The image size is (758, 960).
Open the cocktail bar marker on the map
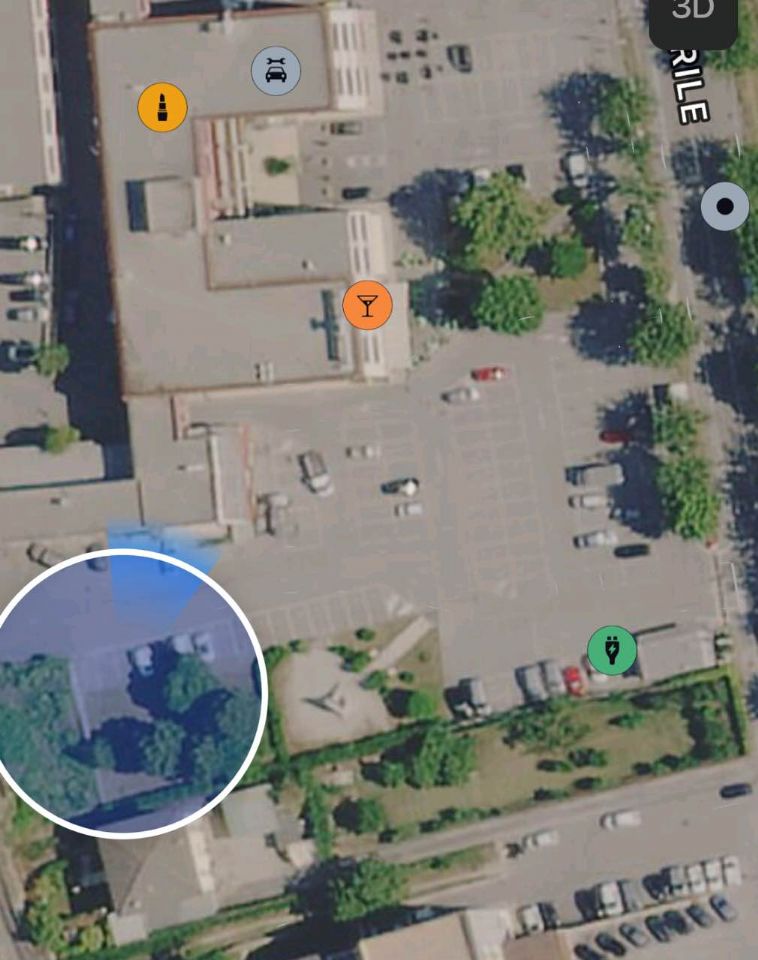pos(367,305)
